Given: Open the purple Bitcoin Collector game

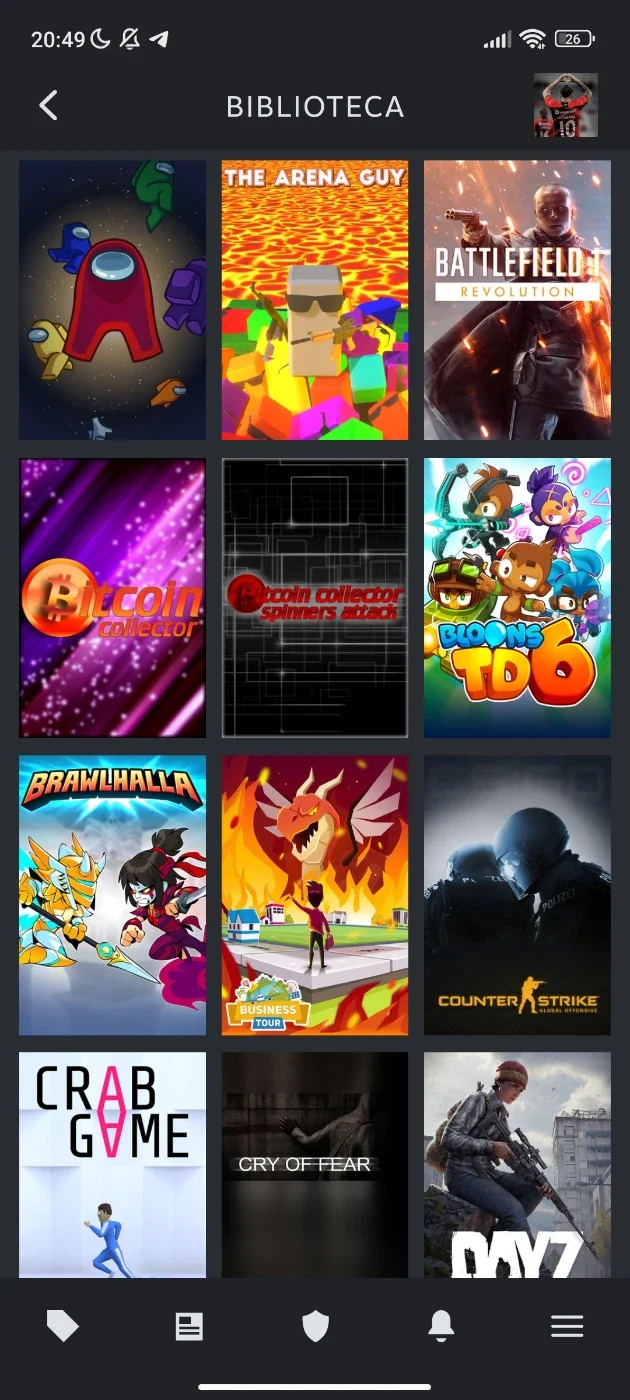Looking at the screenshot, I should [112, 597].
